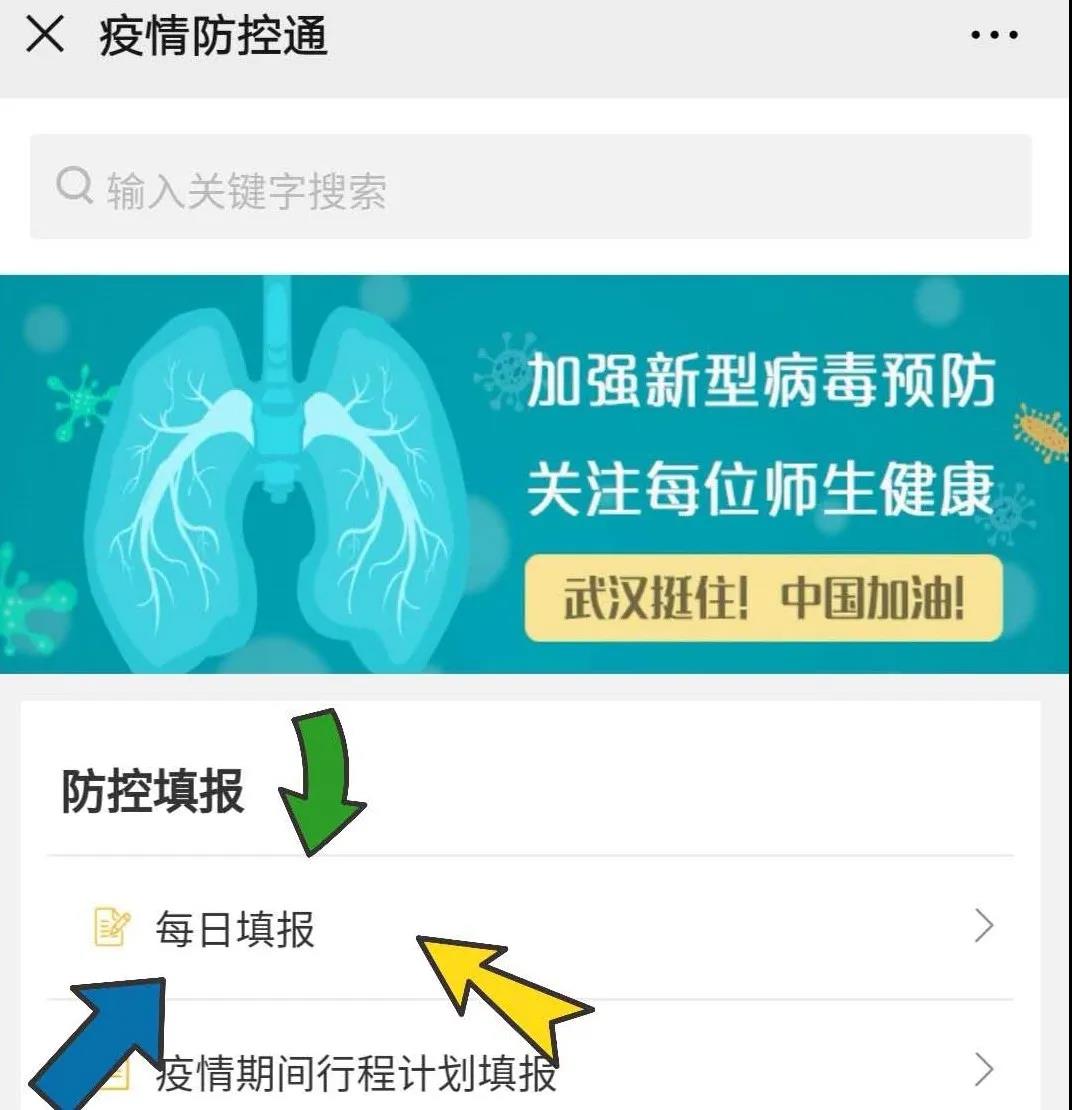This screenshot has width=1072, height=1110.
Task: Close the 疫情防控通 page
Action: coord(45,37)
